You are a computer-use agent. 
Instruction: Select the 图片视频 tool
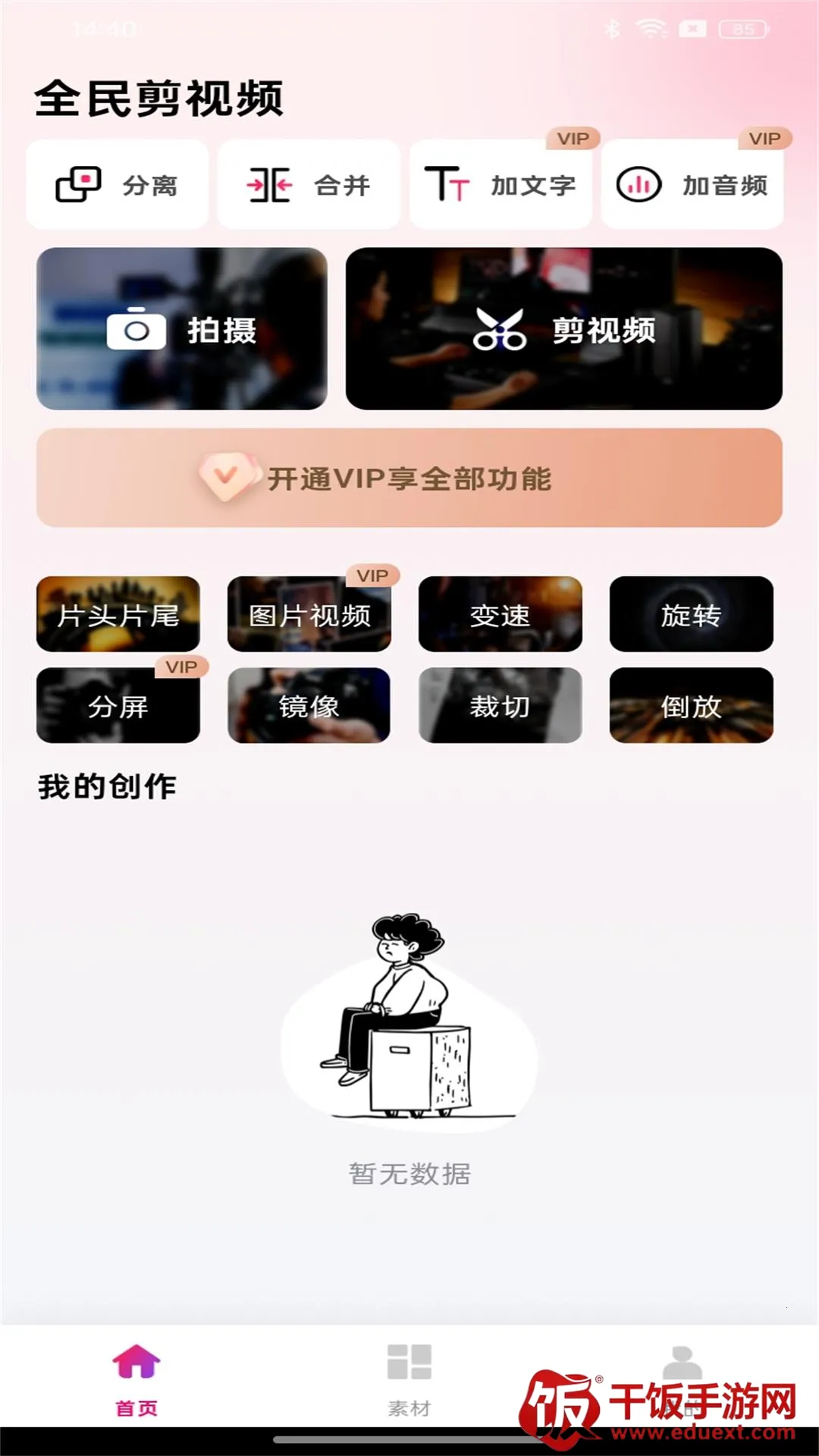(309, 614)
